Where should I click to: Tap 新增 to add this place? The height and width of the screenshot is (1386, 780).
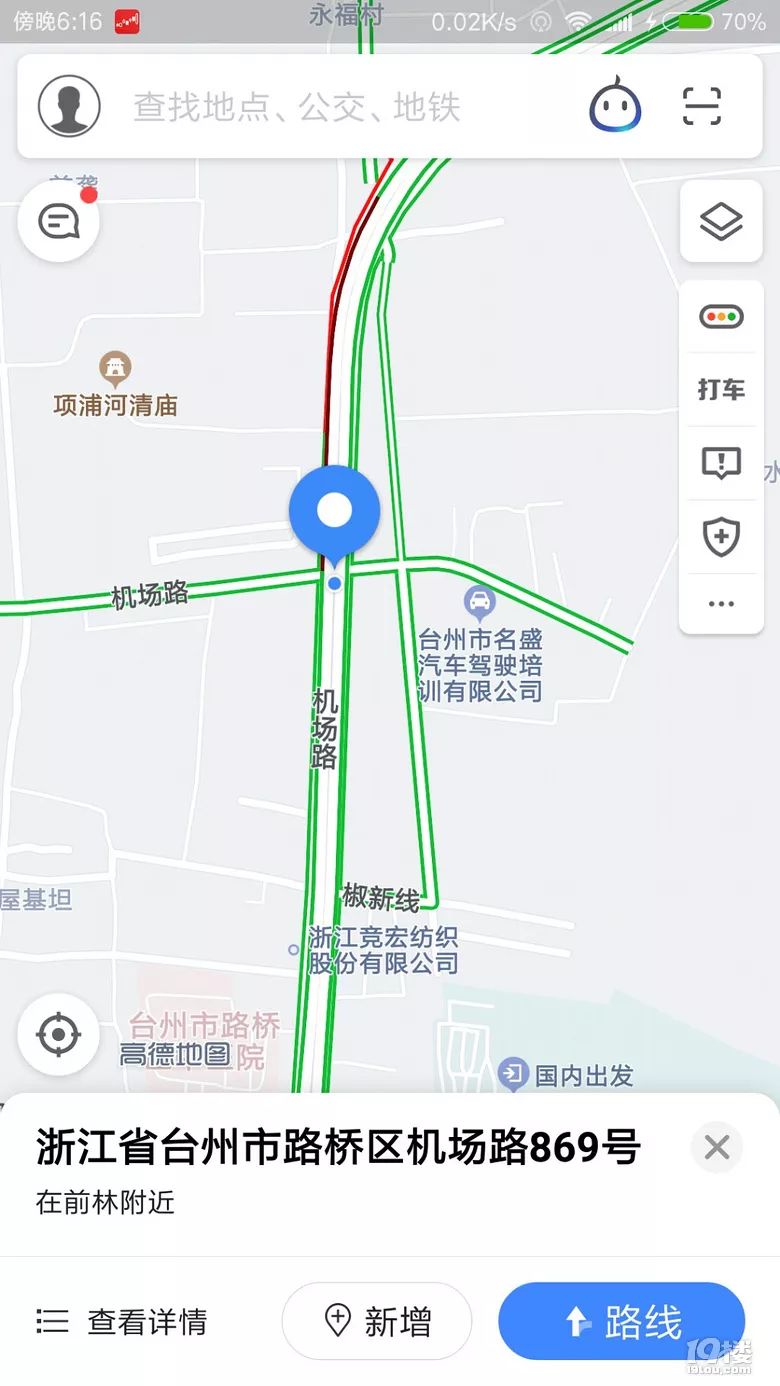click(377, 1322)
